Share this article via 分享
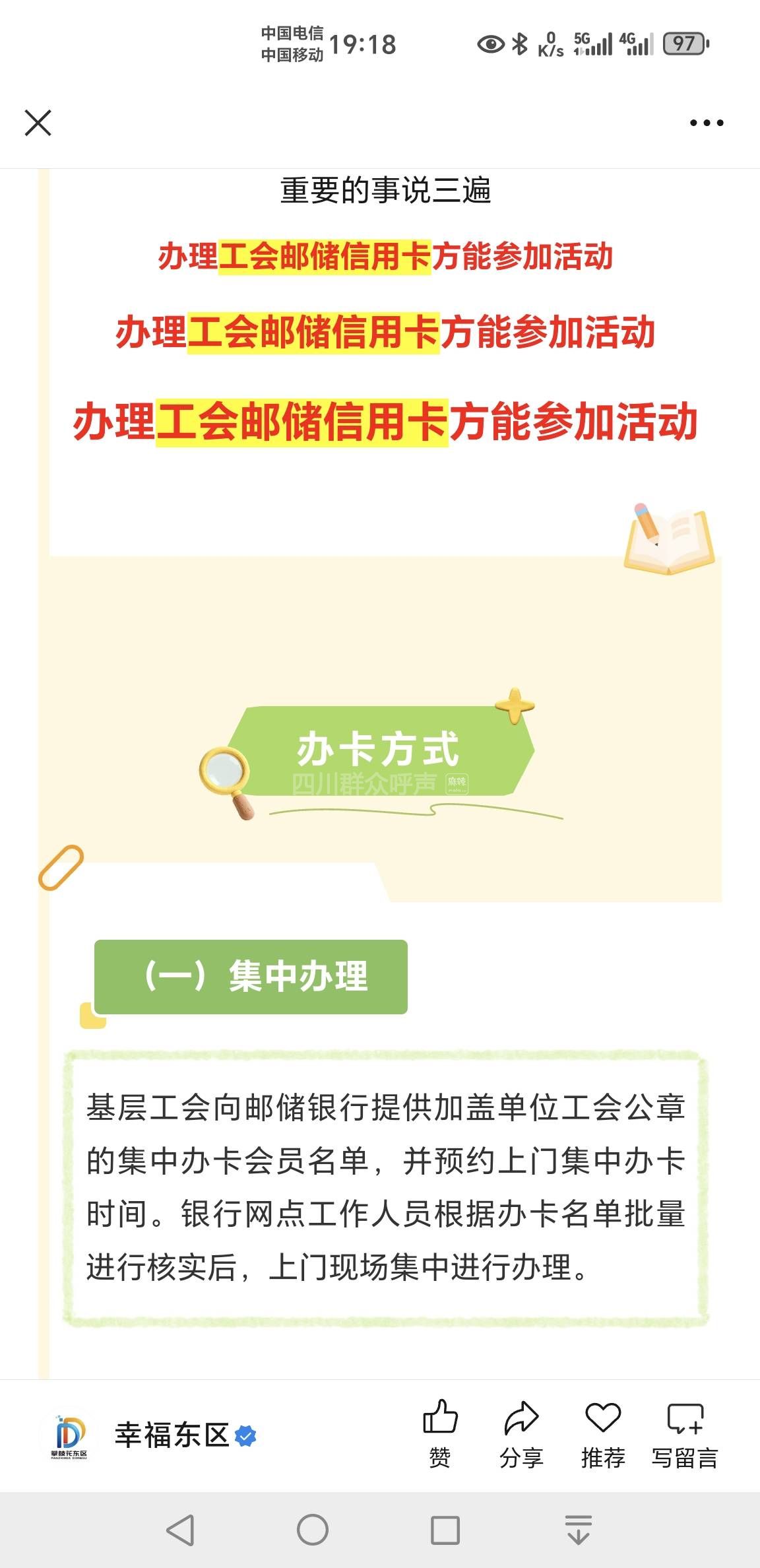 click(521, 1433)
